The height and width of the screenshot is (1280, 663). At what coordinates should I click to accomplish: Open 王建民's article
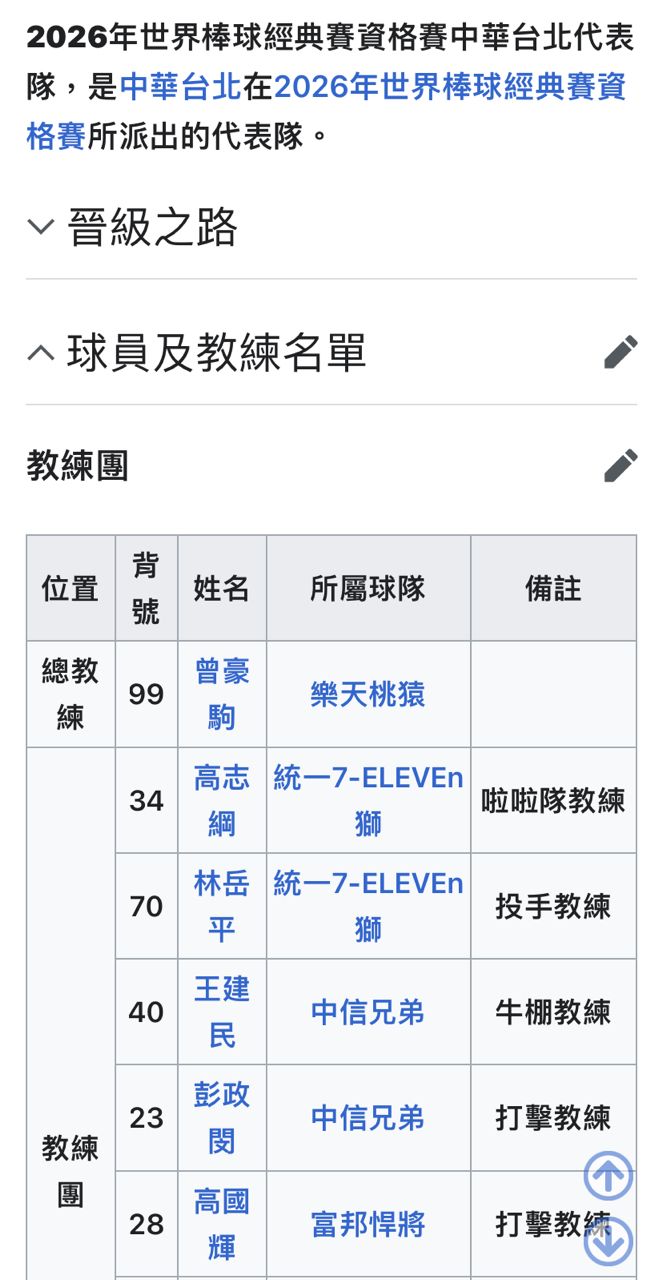pyautogui.click(x=221, y=1012)
